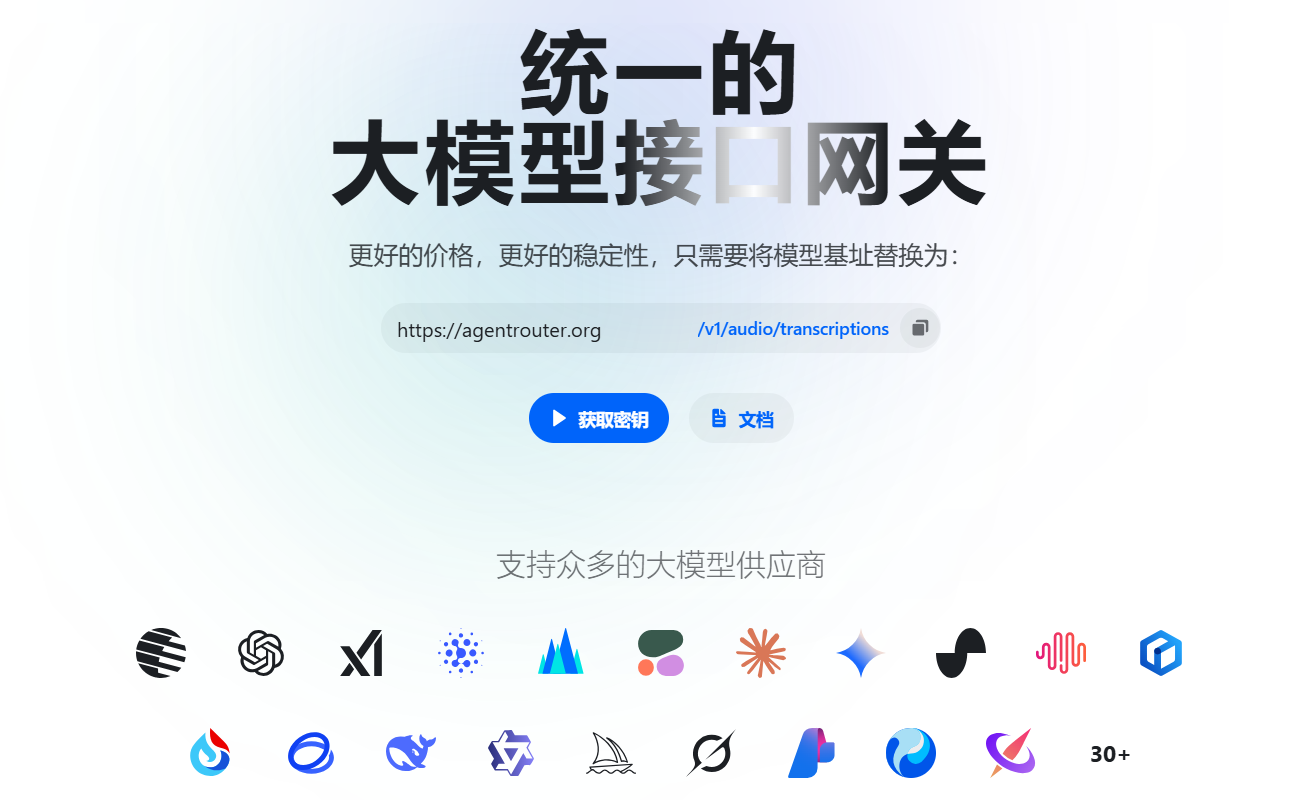Image resolution: width=1289 pixels, height=800 pixels.
Task: Tap the 获取密钥 button
Action: (599, 418)
